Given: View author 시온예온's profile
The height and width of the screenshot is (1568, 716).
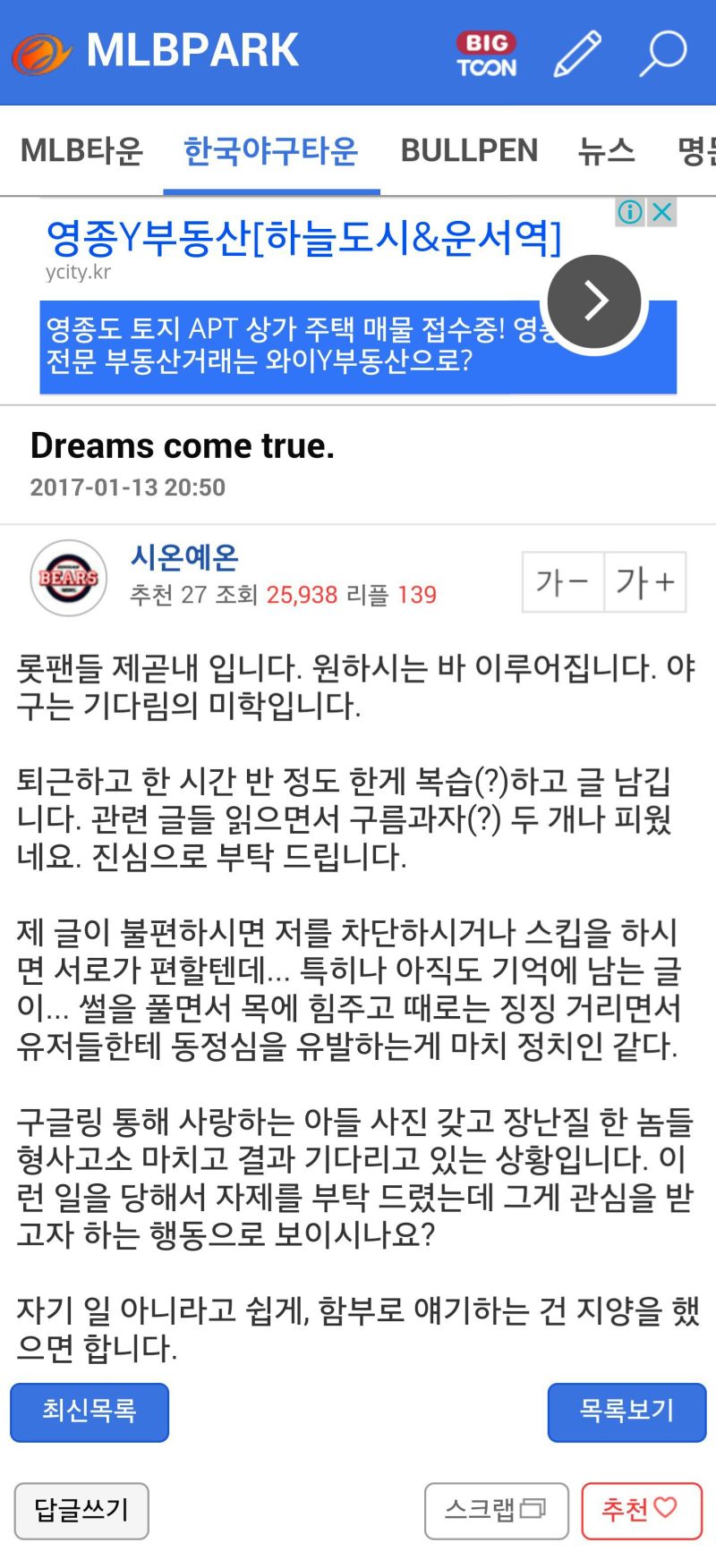Looking at the screenshot, I should [x=184, y=557].
